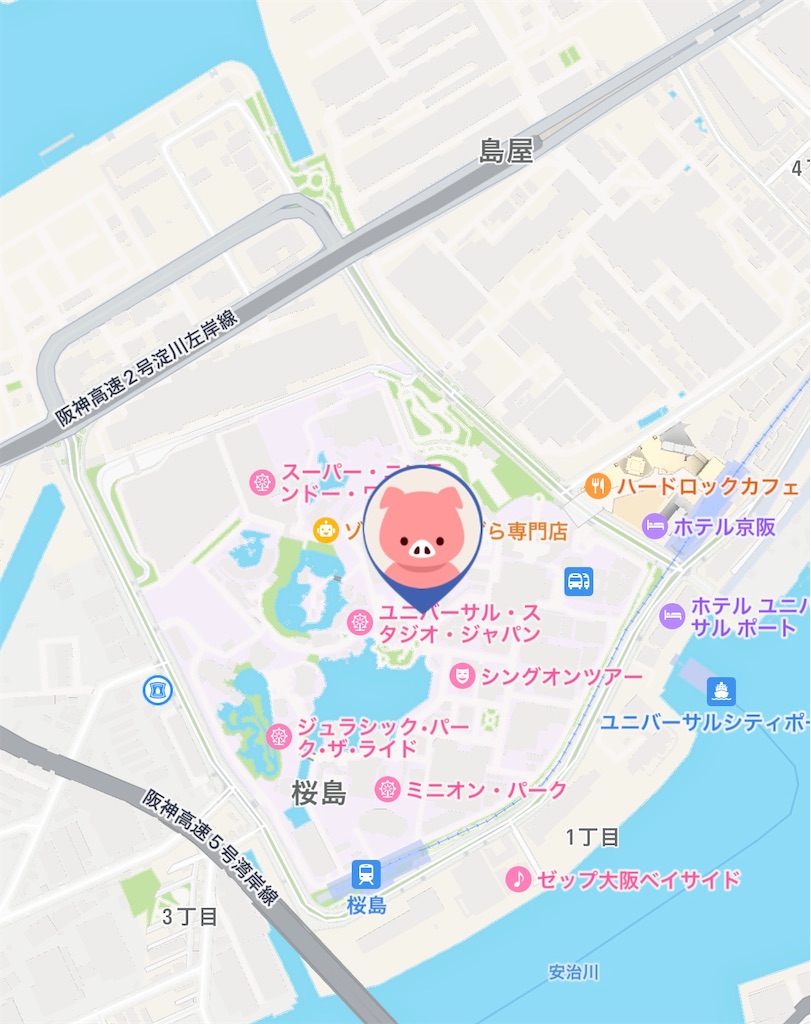Click the 桜島 district name

[x=318, y=791]
